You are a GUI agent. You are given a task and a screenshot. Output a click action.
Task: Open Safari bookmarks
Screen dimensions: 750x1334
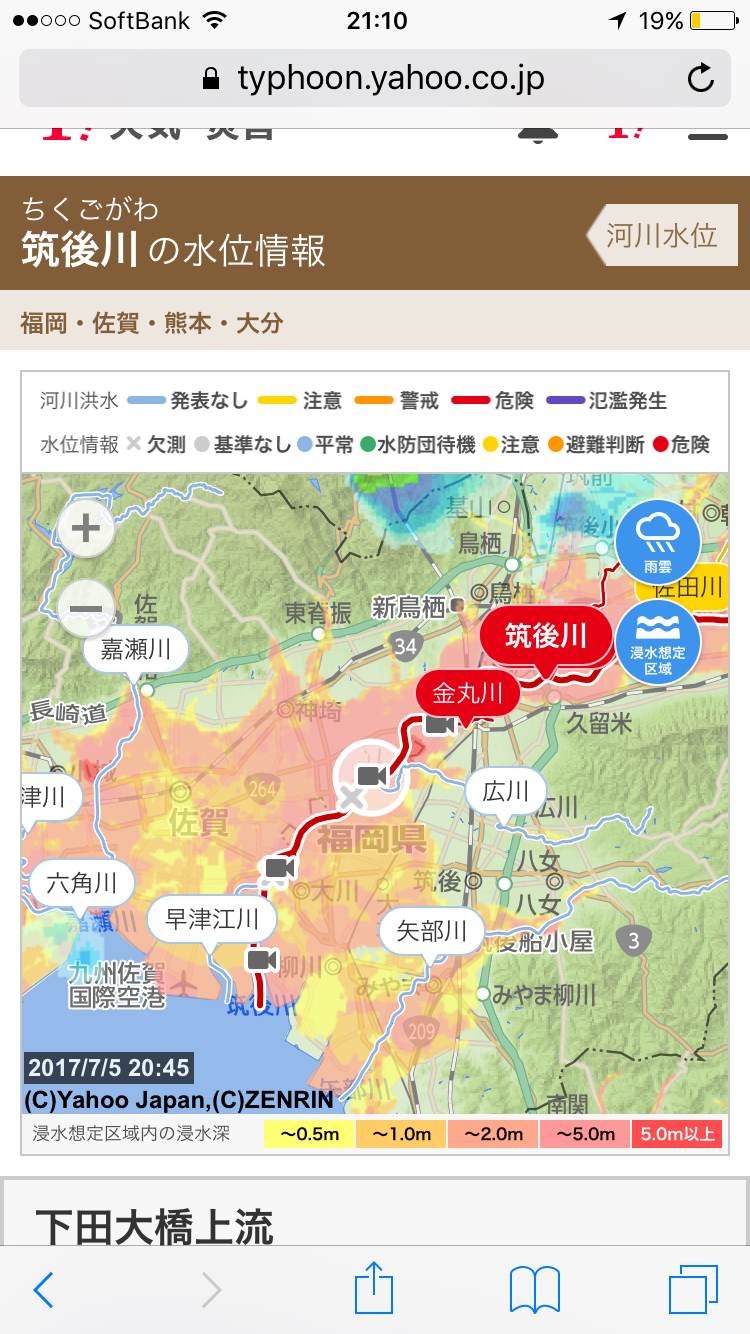click(535, 1290)
